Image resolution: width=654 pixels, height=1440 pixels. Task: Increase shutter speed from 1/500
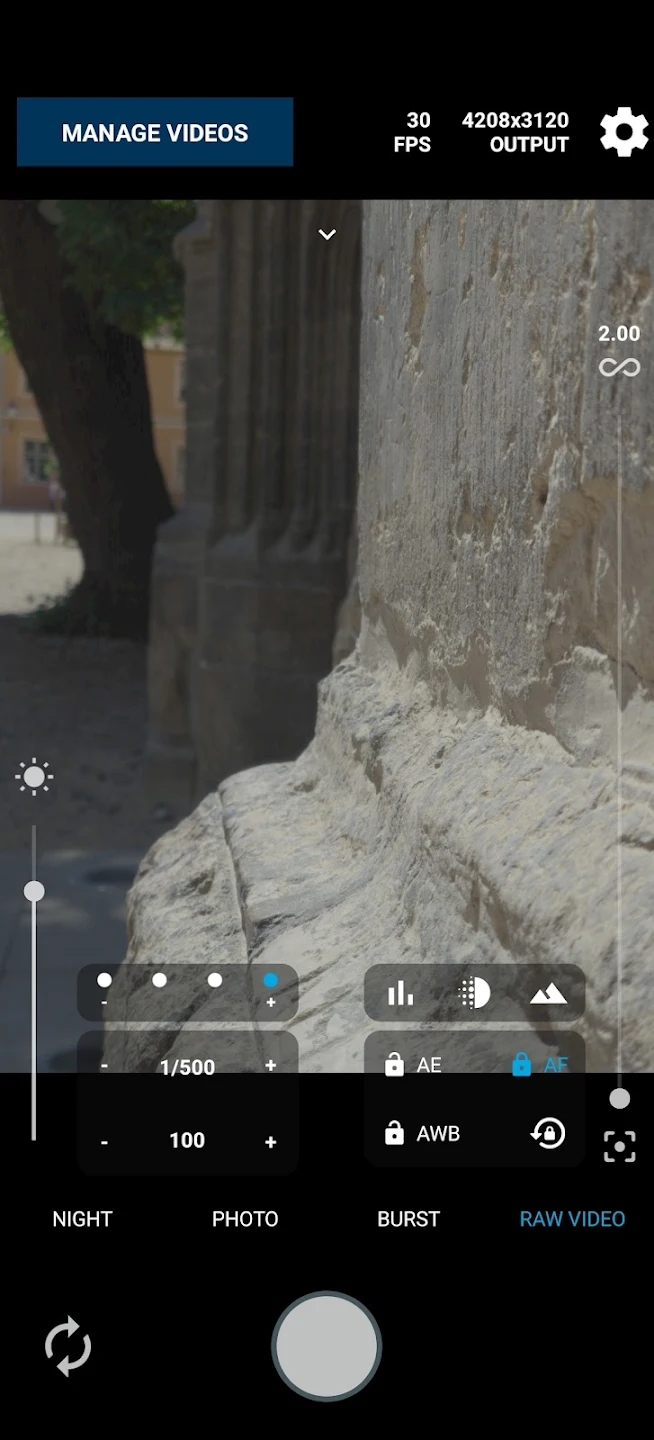pyautogui.click(x=270, y=1066)
